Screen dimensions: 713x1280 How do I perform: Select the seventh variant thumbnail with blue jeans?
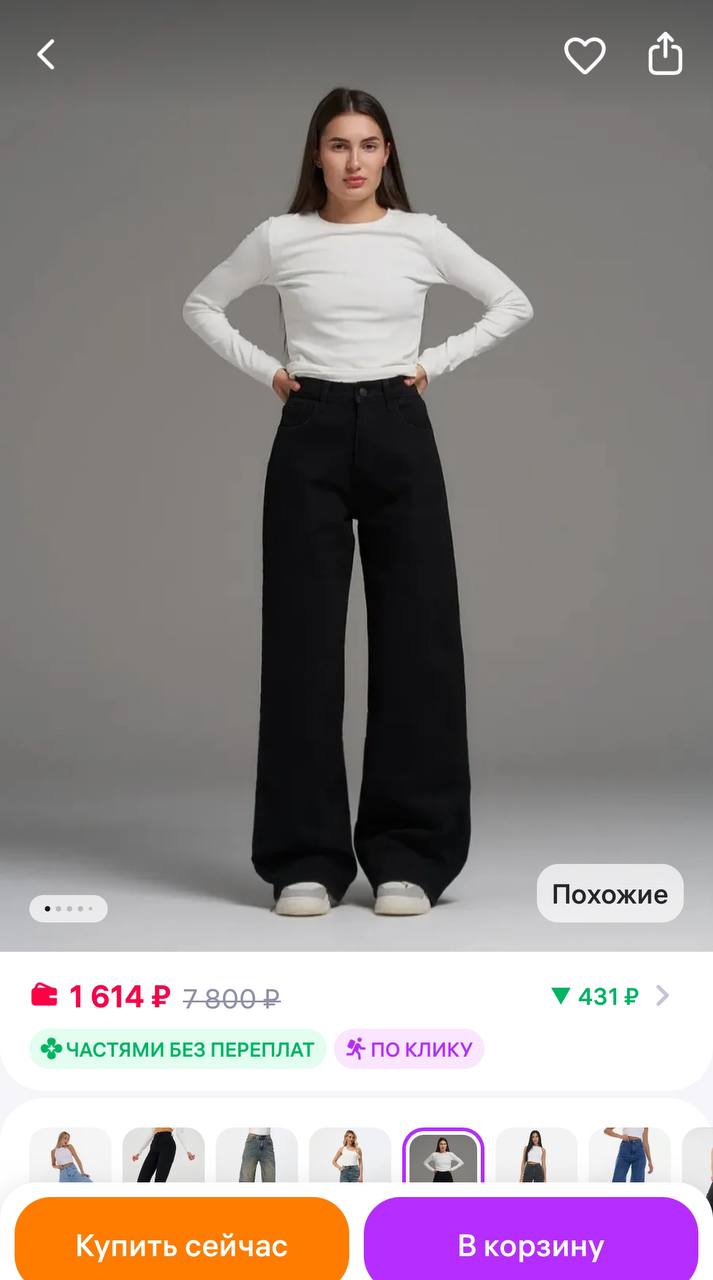pos(629,1156)
